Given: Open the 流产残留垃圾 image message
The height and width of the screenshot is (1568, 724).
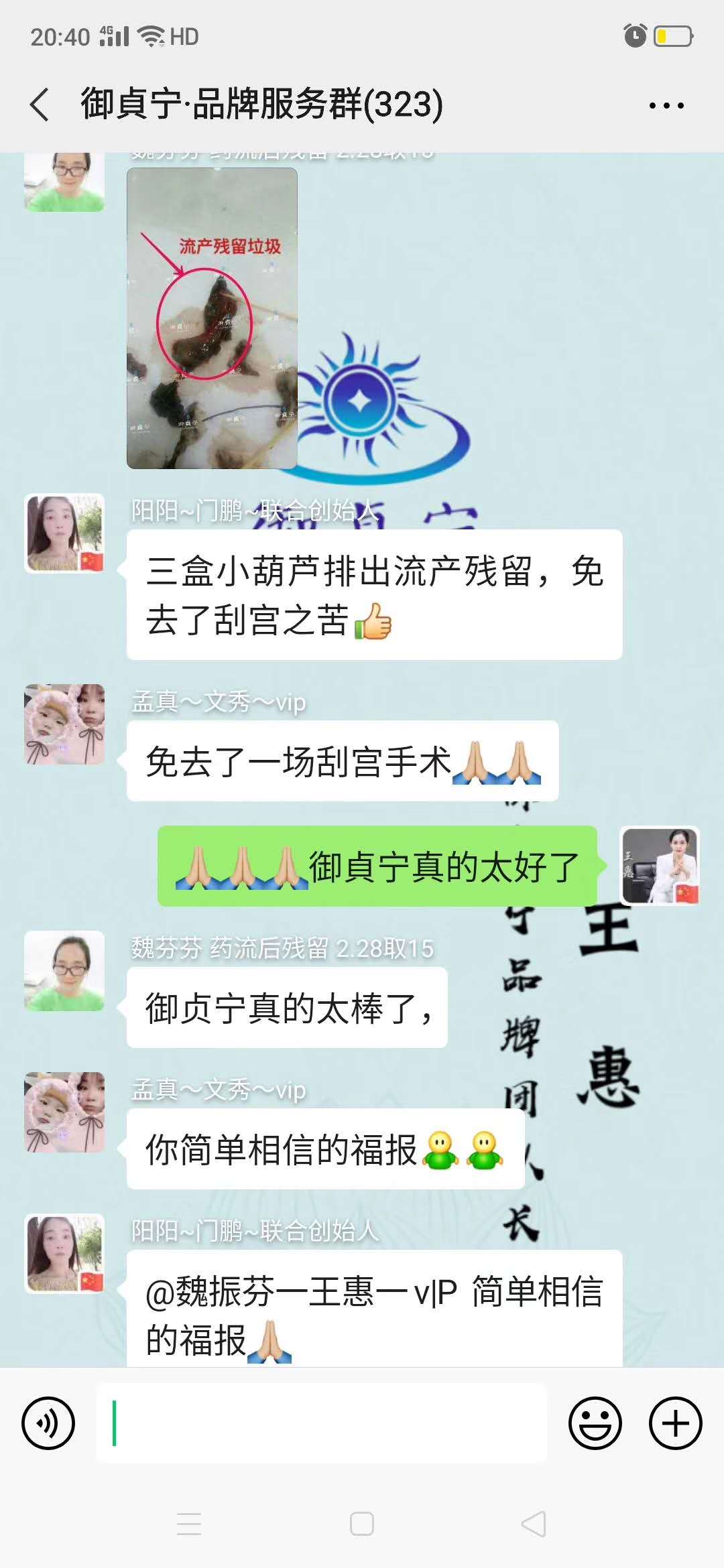Looking at the screenshot, I should click(x=212, y=318).
